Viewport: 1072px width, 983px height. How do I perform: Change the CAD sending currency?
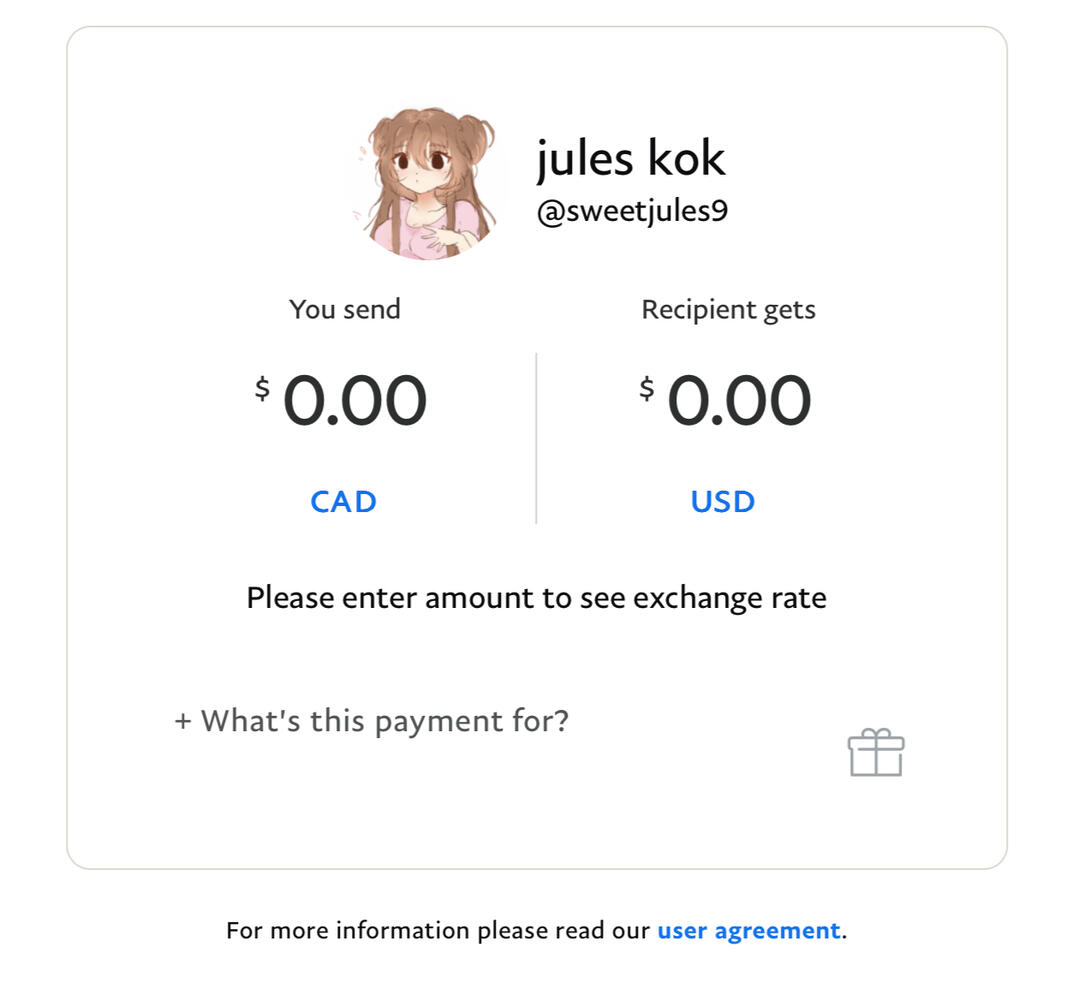[x=343, y=501]
